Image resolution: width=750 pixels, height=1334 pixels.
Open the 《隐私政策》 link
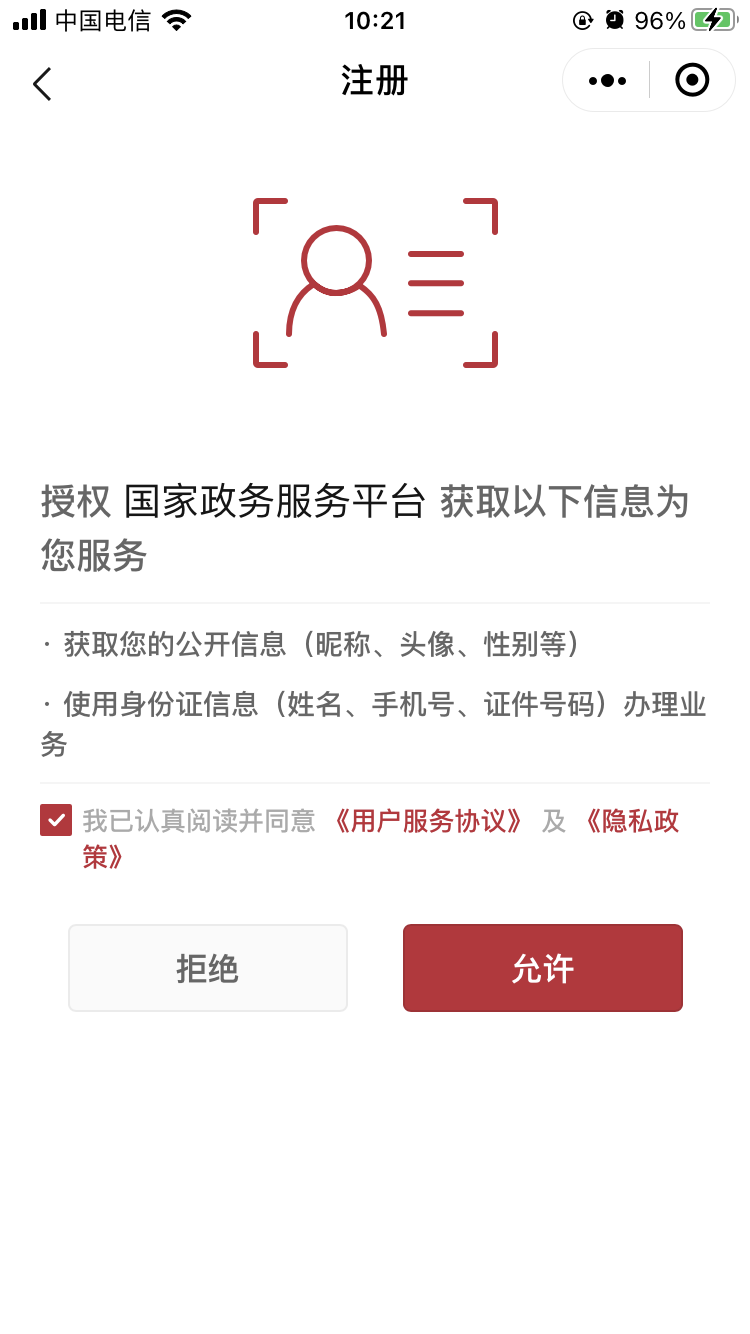click(631, 821)
